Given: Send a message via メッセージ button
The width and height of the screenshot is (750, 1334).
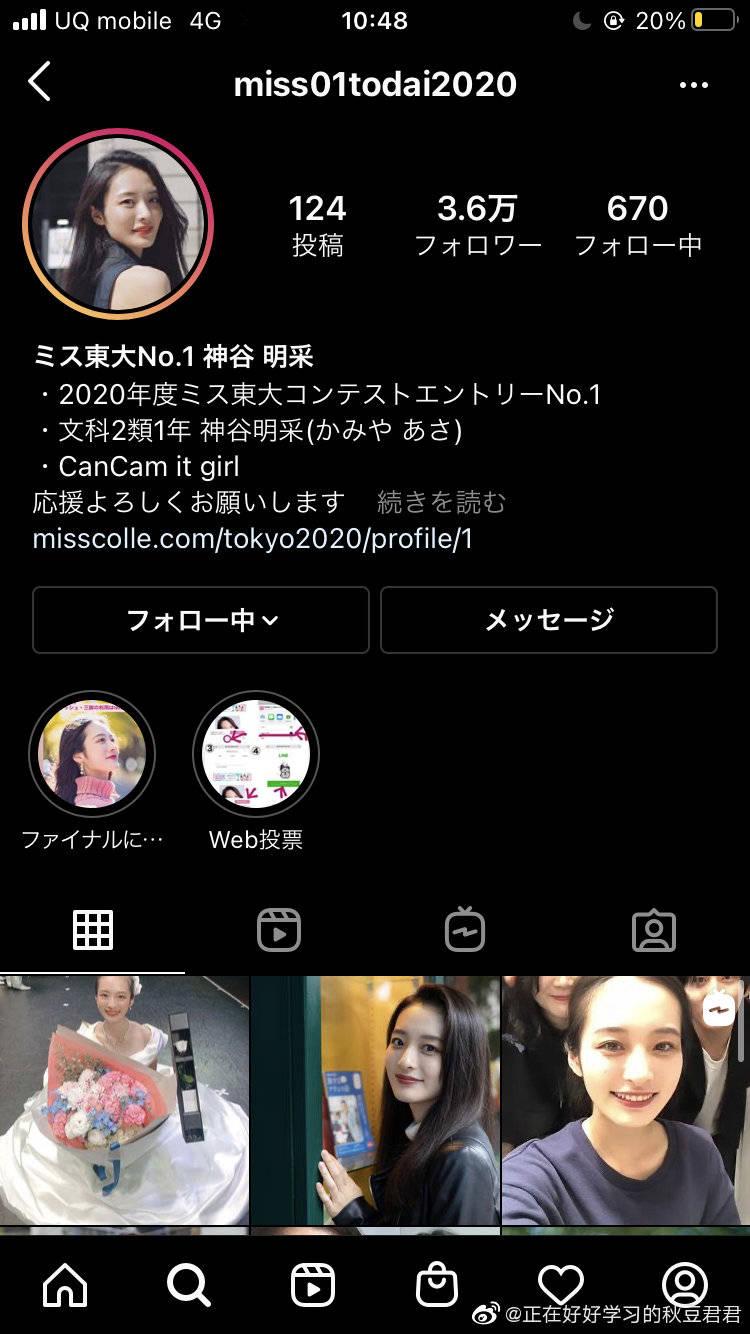Looking at the screenshot, I should (548, 620).
